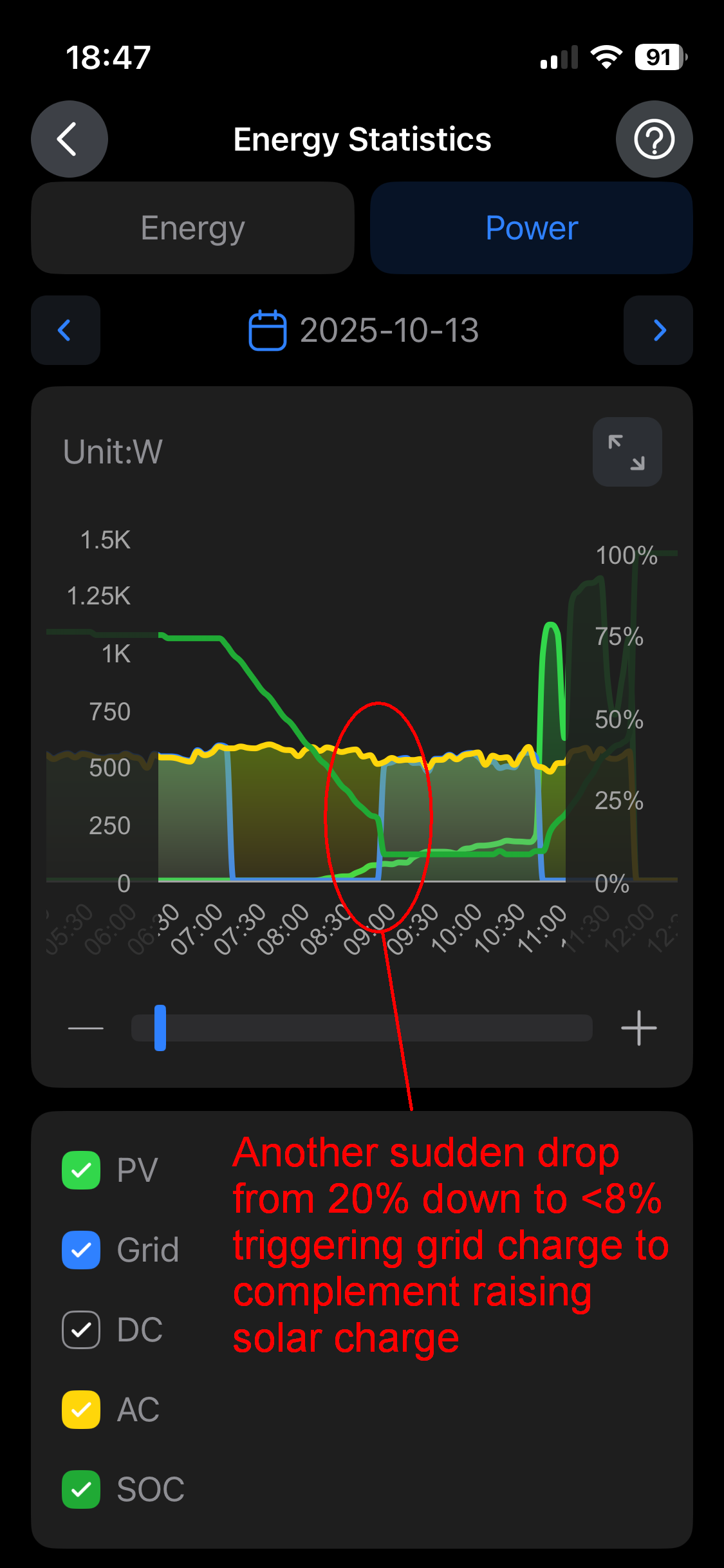Go to the previous day

click(65, 330)
